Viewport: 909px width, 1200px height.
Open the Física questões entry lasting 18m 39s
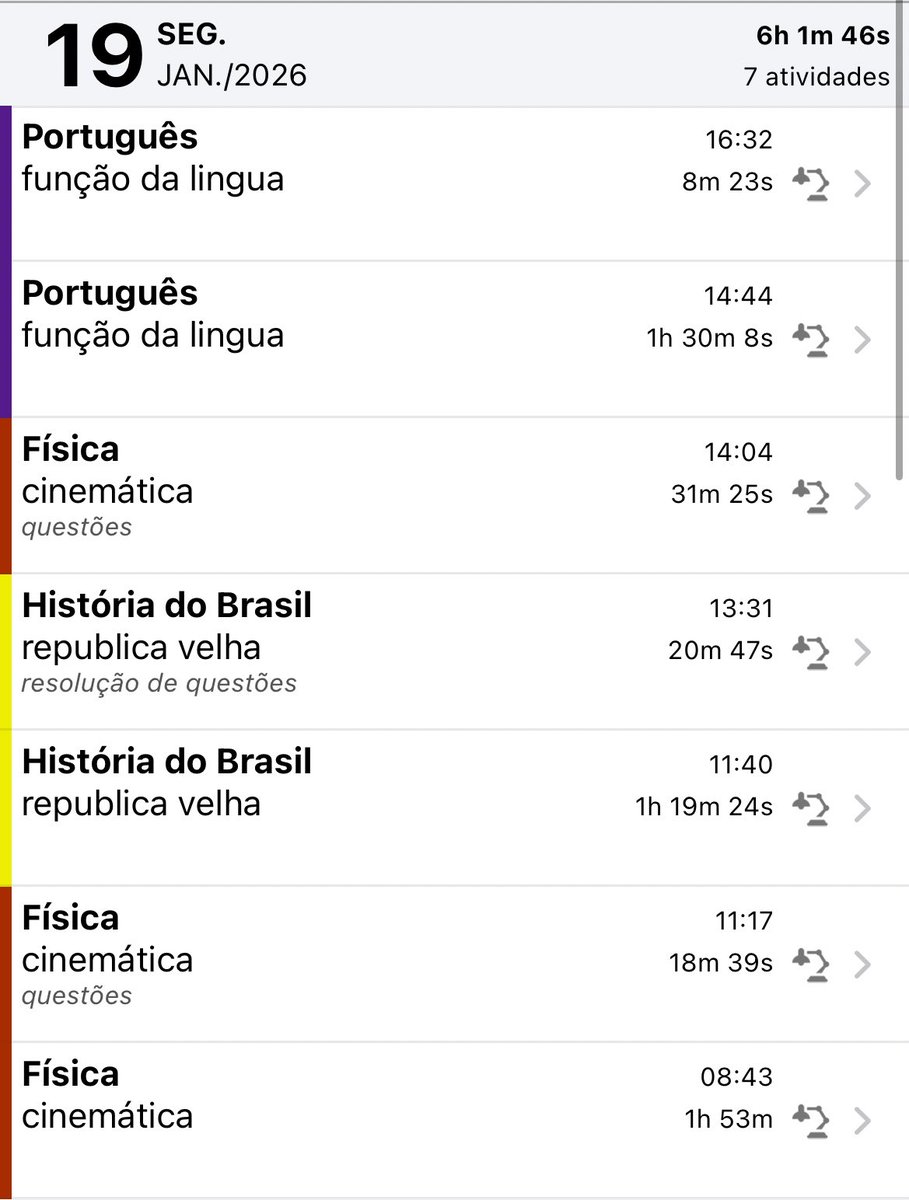click(x=450, y=963)
